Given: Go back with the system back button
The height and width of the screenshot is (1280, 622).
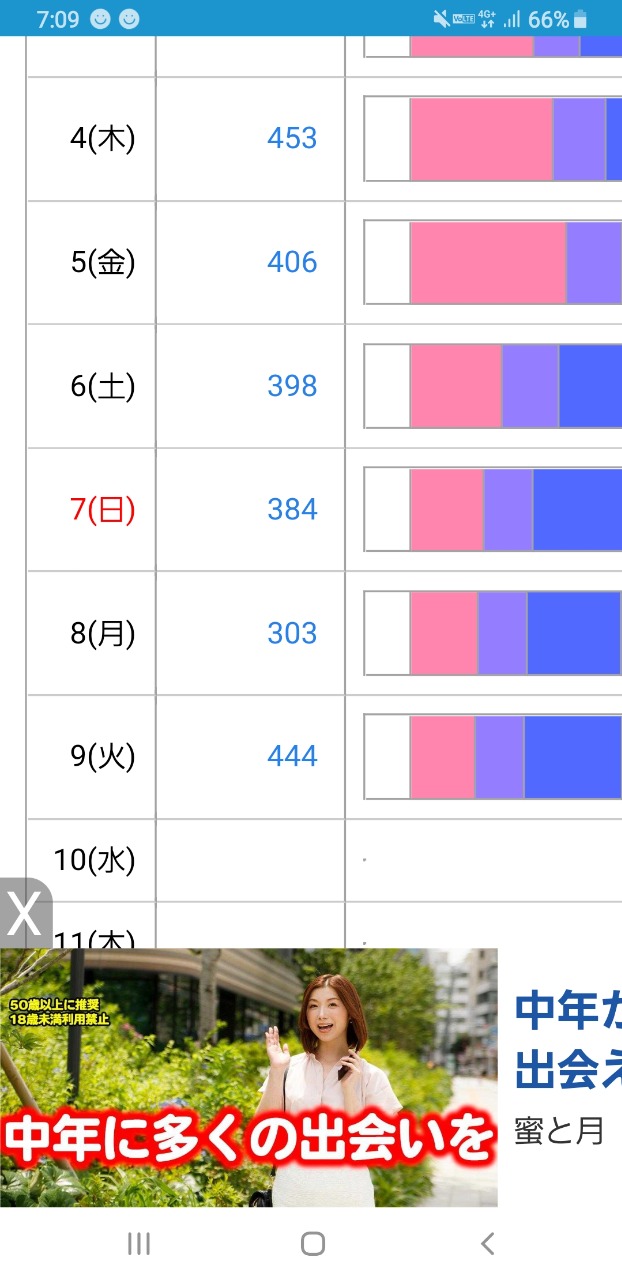Looking at the screenshot, I should 487,1243.
